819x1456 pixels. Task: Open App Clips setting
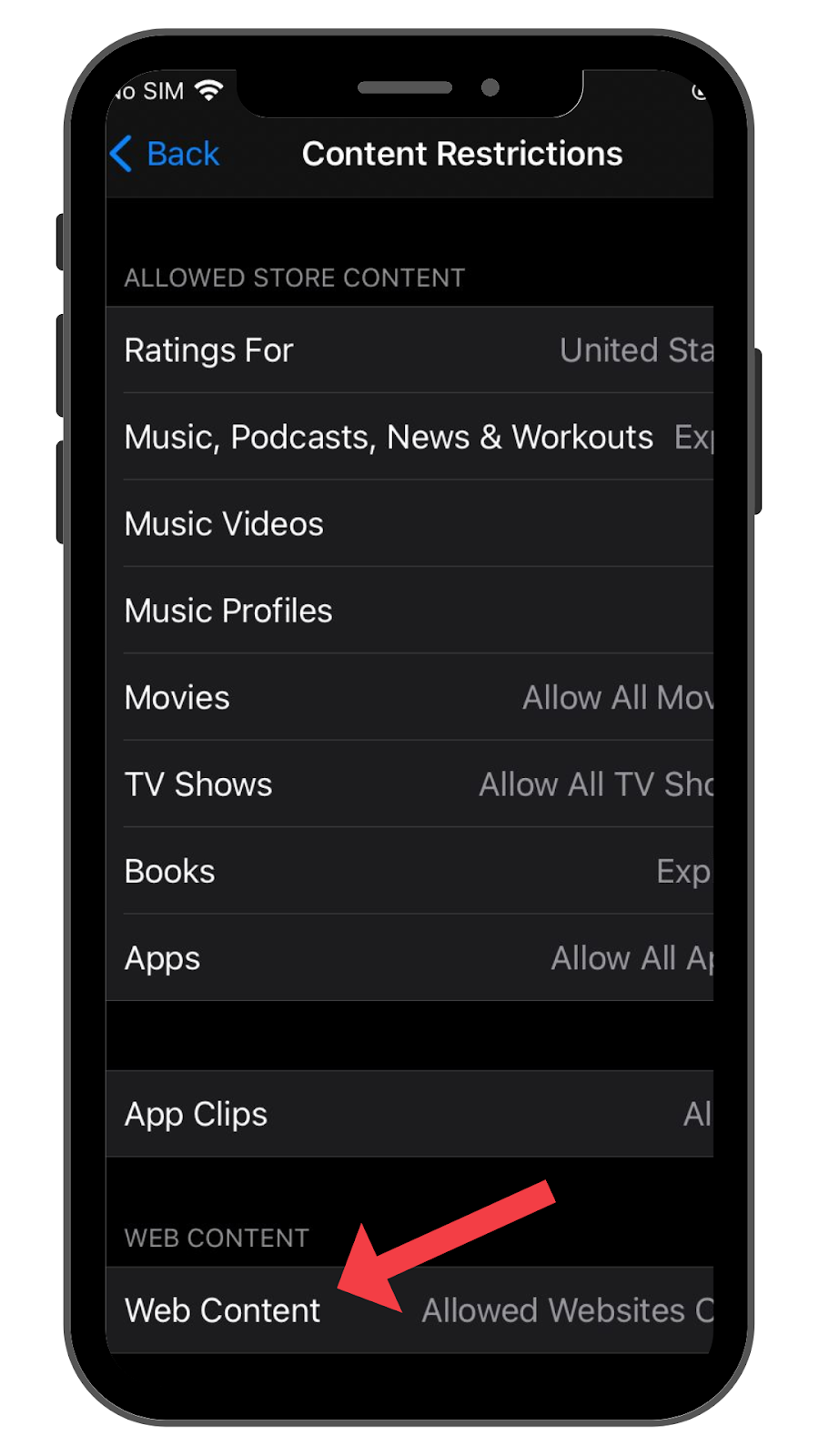(x=409, y=1114)
